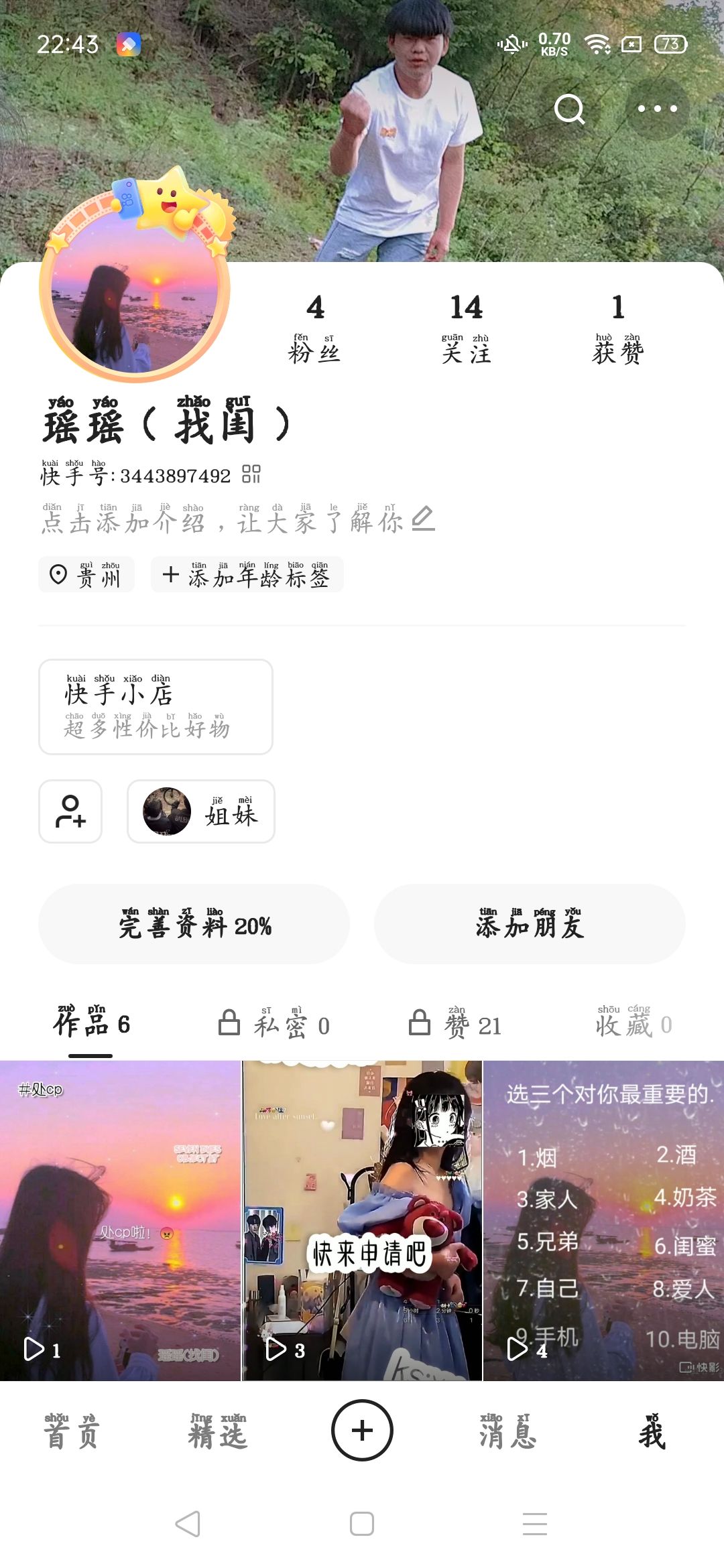Image resolution: width=724 pixels, height=1568 pixels.
Task: Open the QR code next to 快手号
Action: tap(251, 474)
